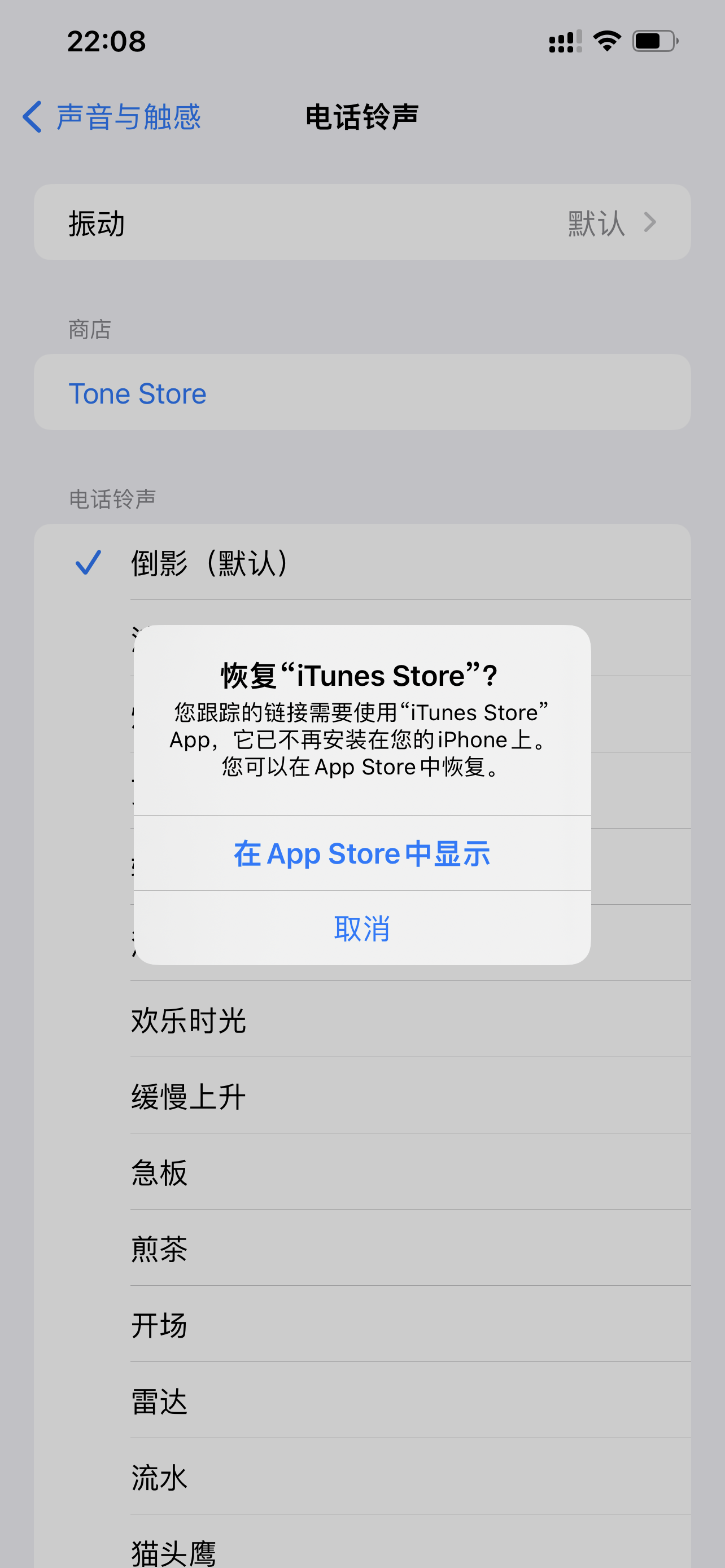
Task: Dismiss the dialog with 取消
Action: (362, 928)
